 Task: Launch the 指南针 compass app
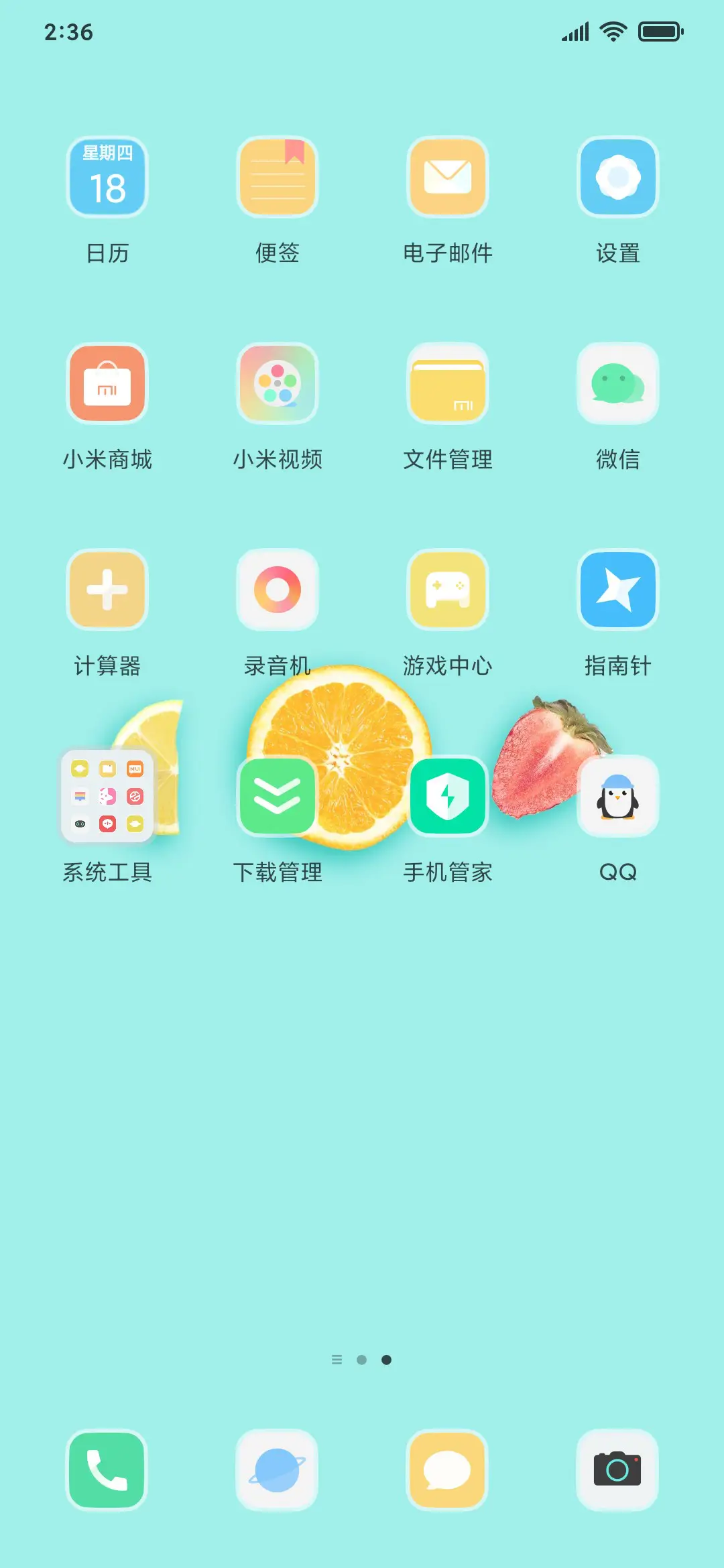click(618, 590)
